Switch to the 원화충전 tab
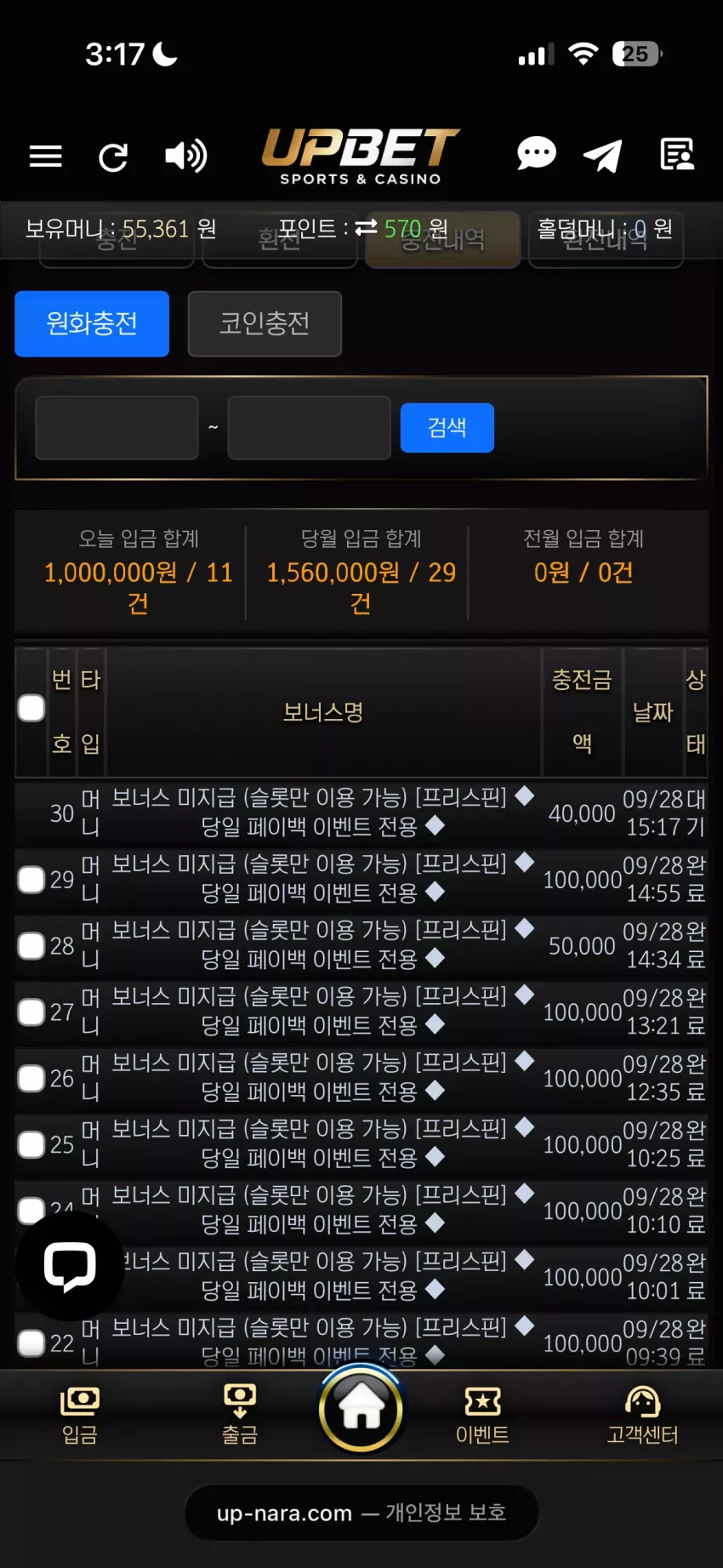 pyautogui.click(x=92, y=323)
